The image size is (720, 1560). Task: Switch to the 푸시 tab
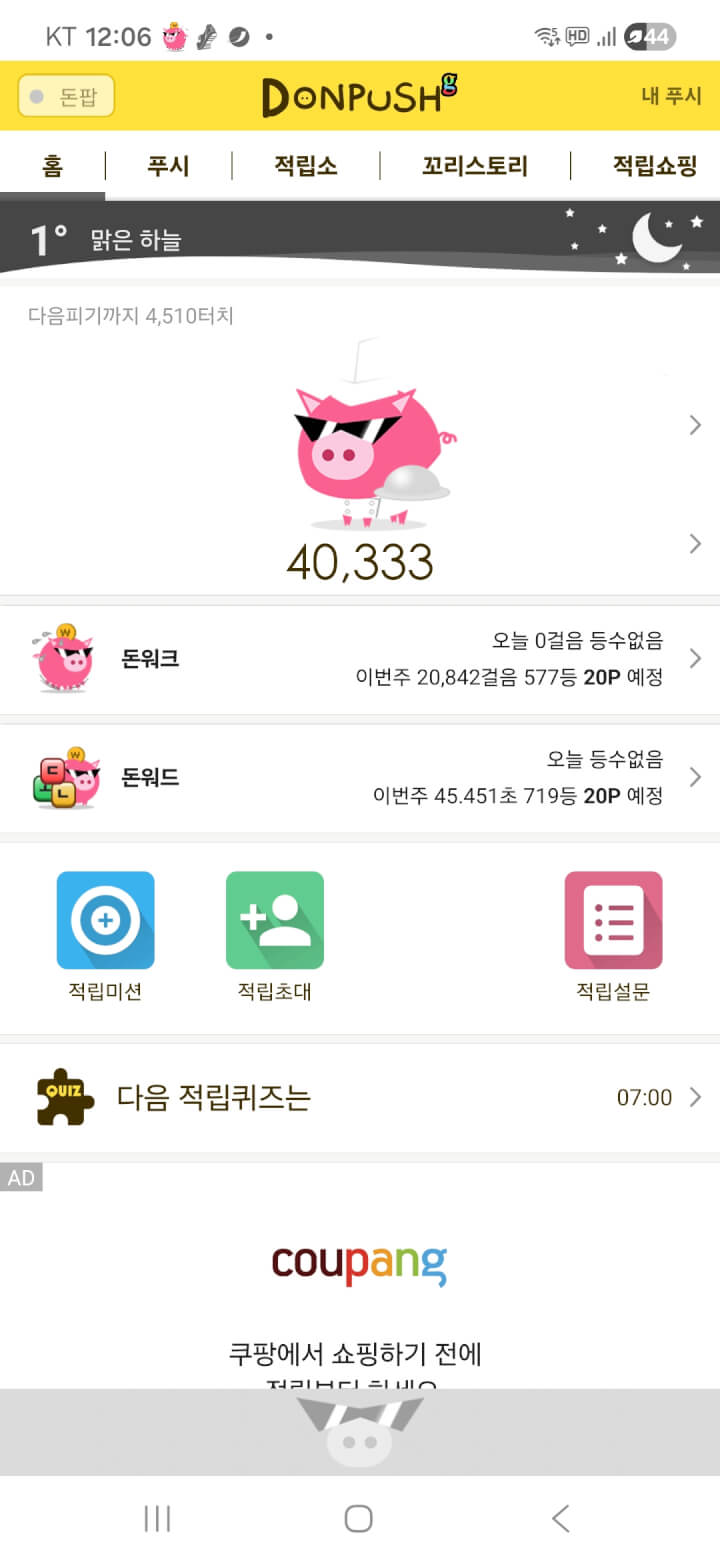pyautogui.click(x=168, y=166)
